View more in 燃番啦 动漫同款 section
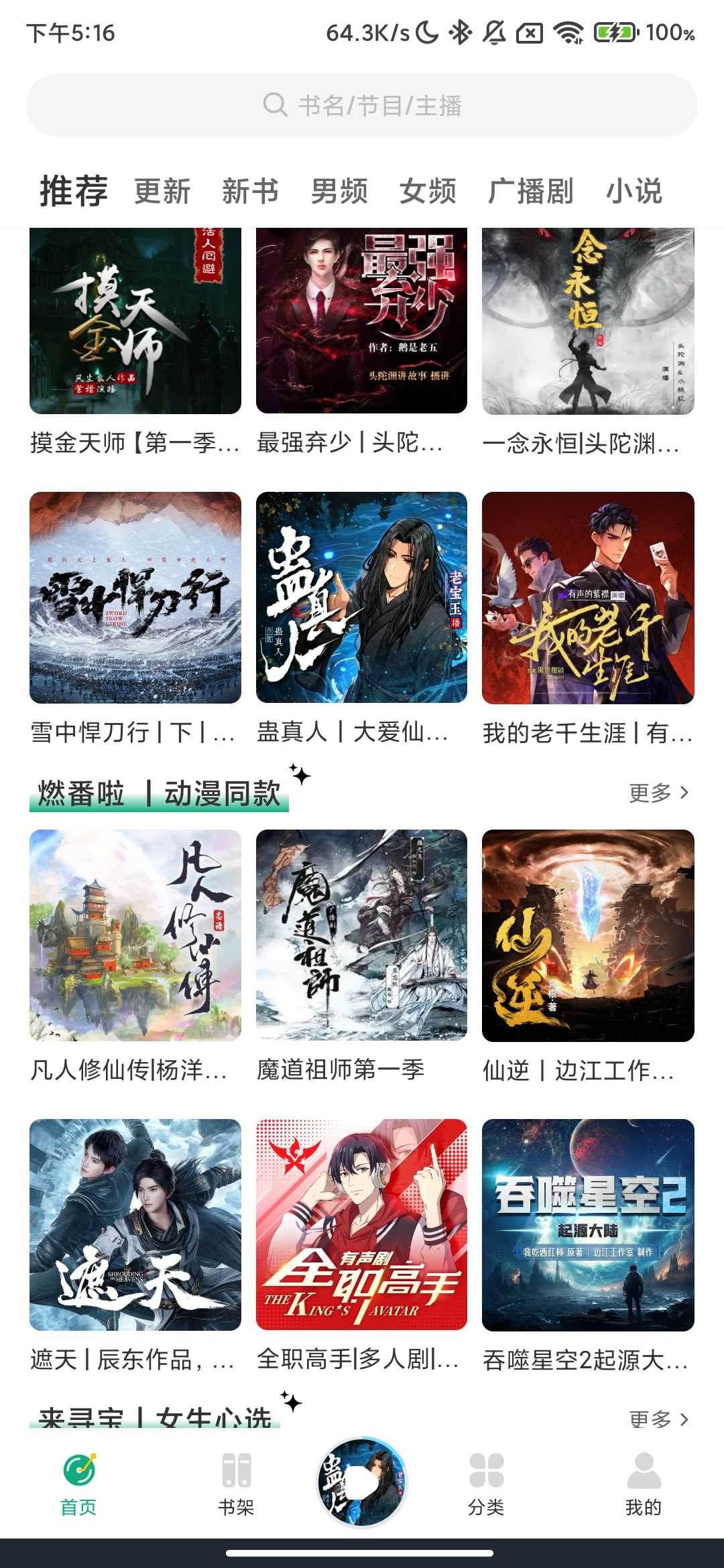The image size is (724, 1568). [x=658, y=793]
